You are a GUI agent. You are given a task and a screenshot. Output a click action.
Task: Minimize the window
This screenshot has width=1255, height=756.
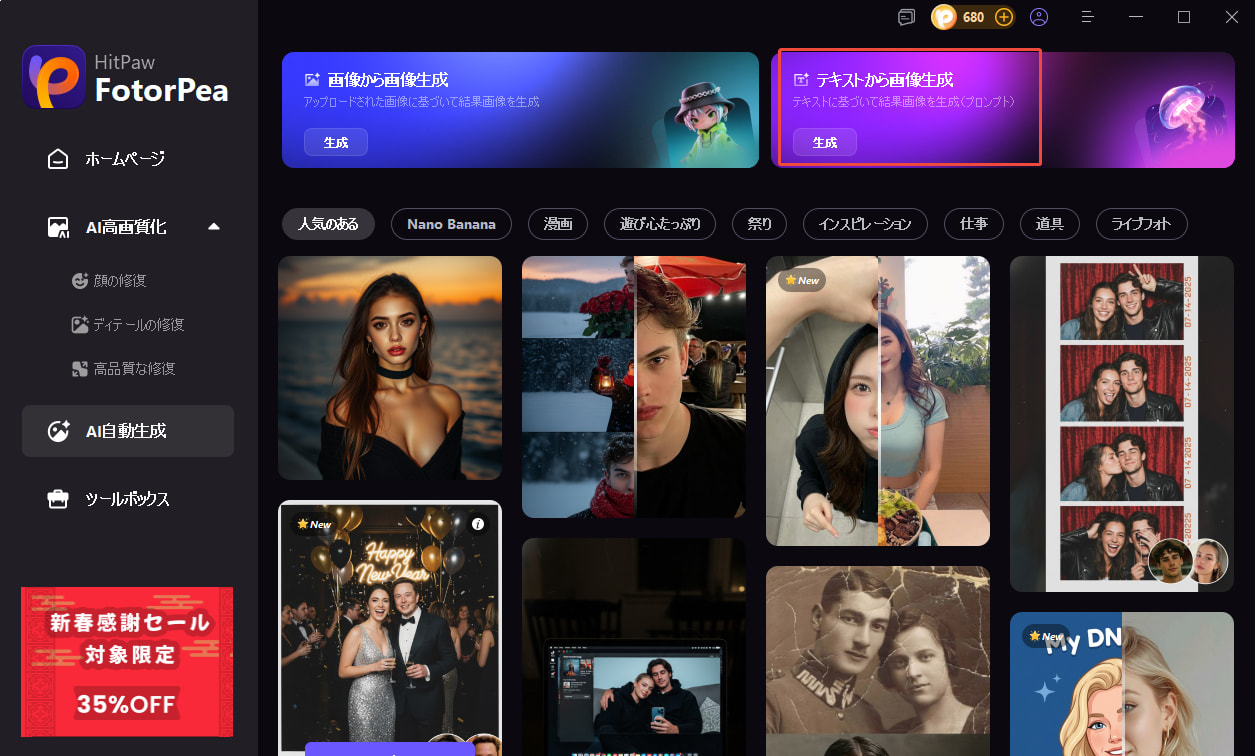click(x=1136, y=17)
